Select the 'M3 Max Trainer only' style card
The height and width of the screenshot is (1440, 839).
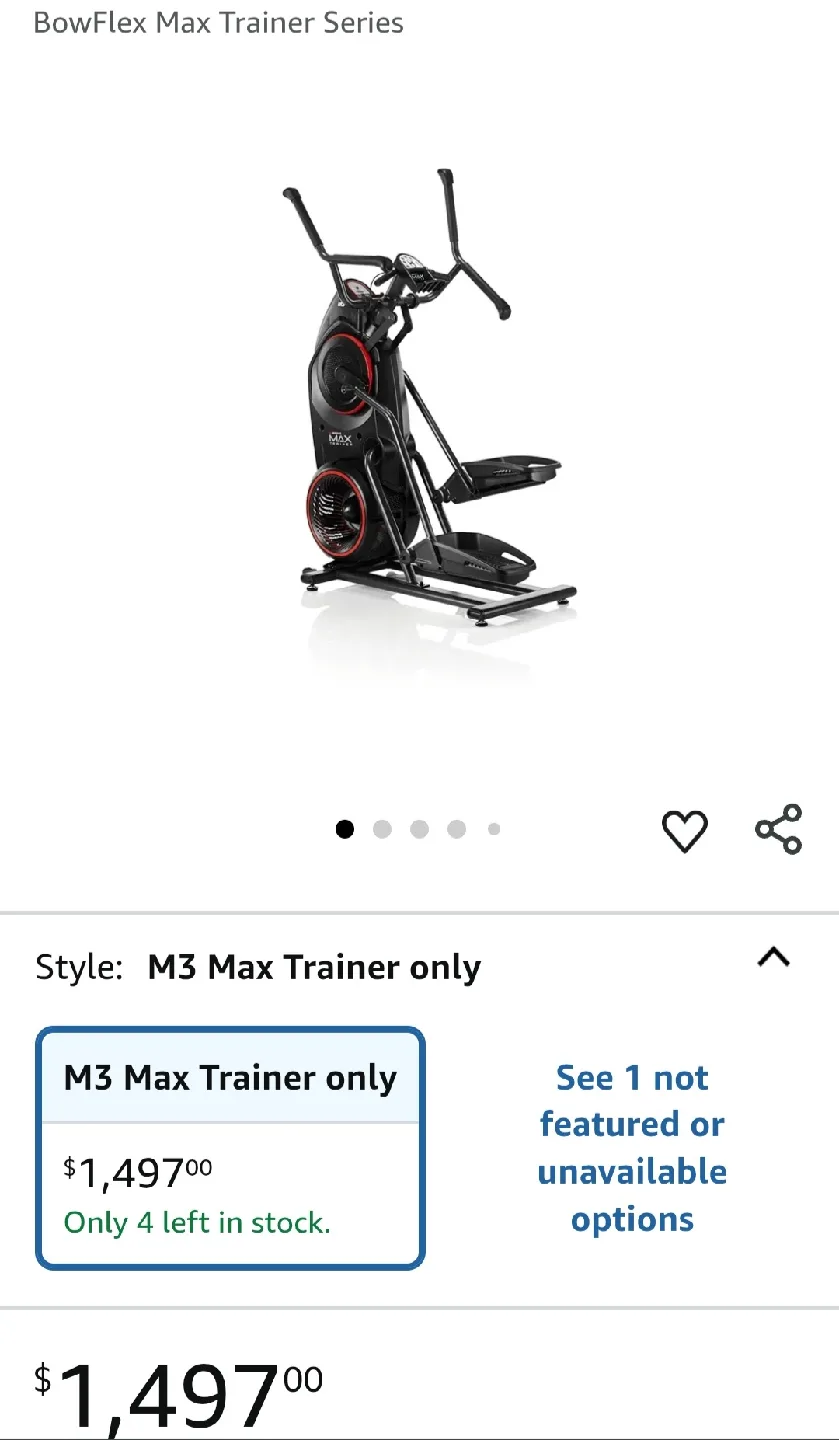tap(231, 1146)
